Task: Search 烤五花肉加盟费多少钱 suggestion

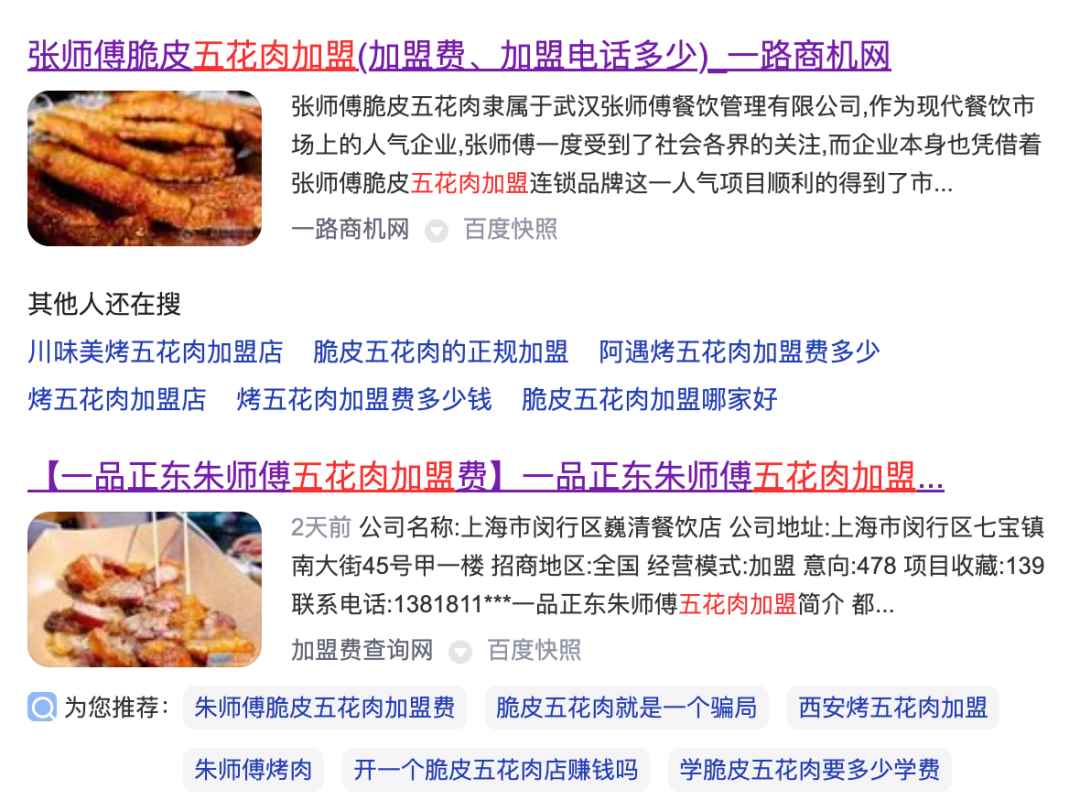Action: (364, 399)
